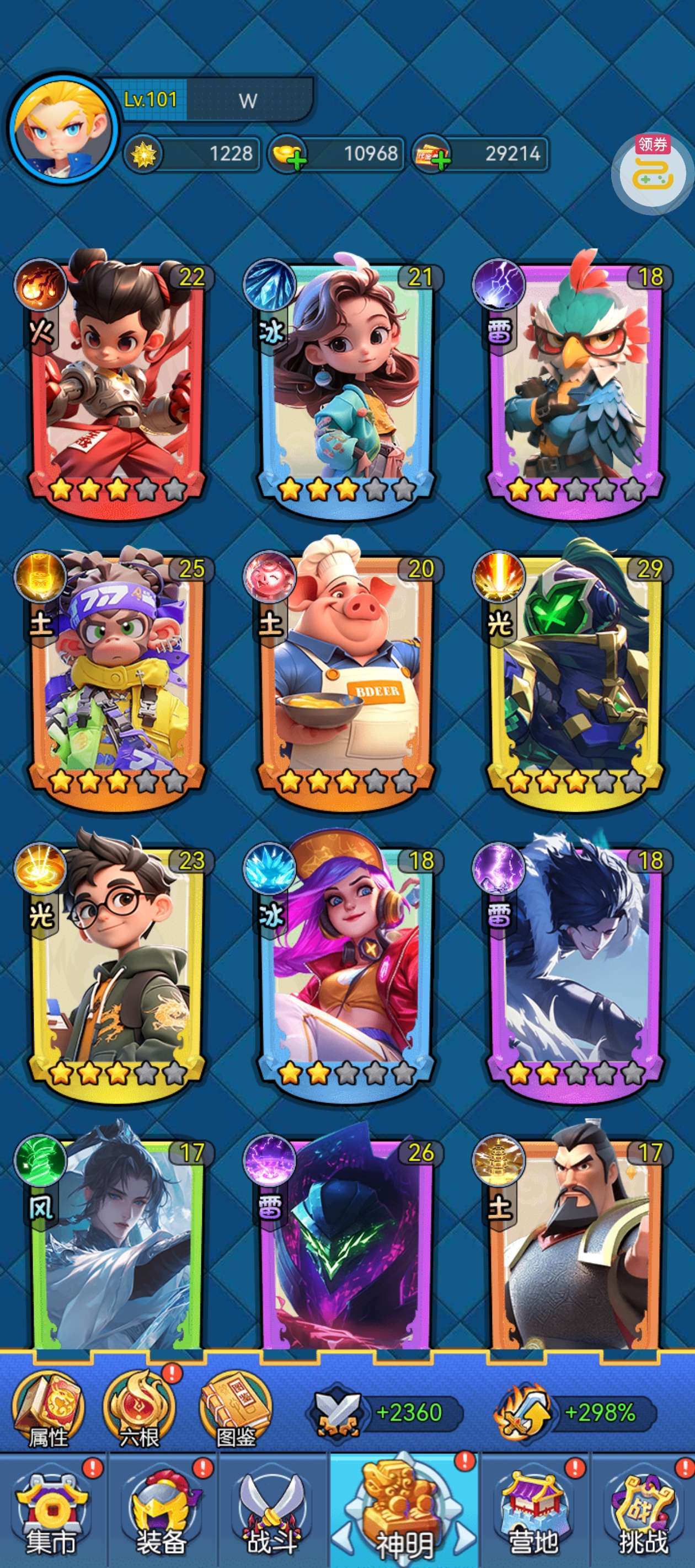695x1568 pixels.
Task: Open the 图鉴 codex book
Action: click(x=236, y=1410)
